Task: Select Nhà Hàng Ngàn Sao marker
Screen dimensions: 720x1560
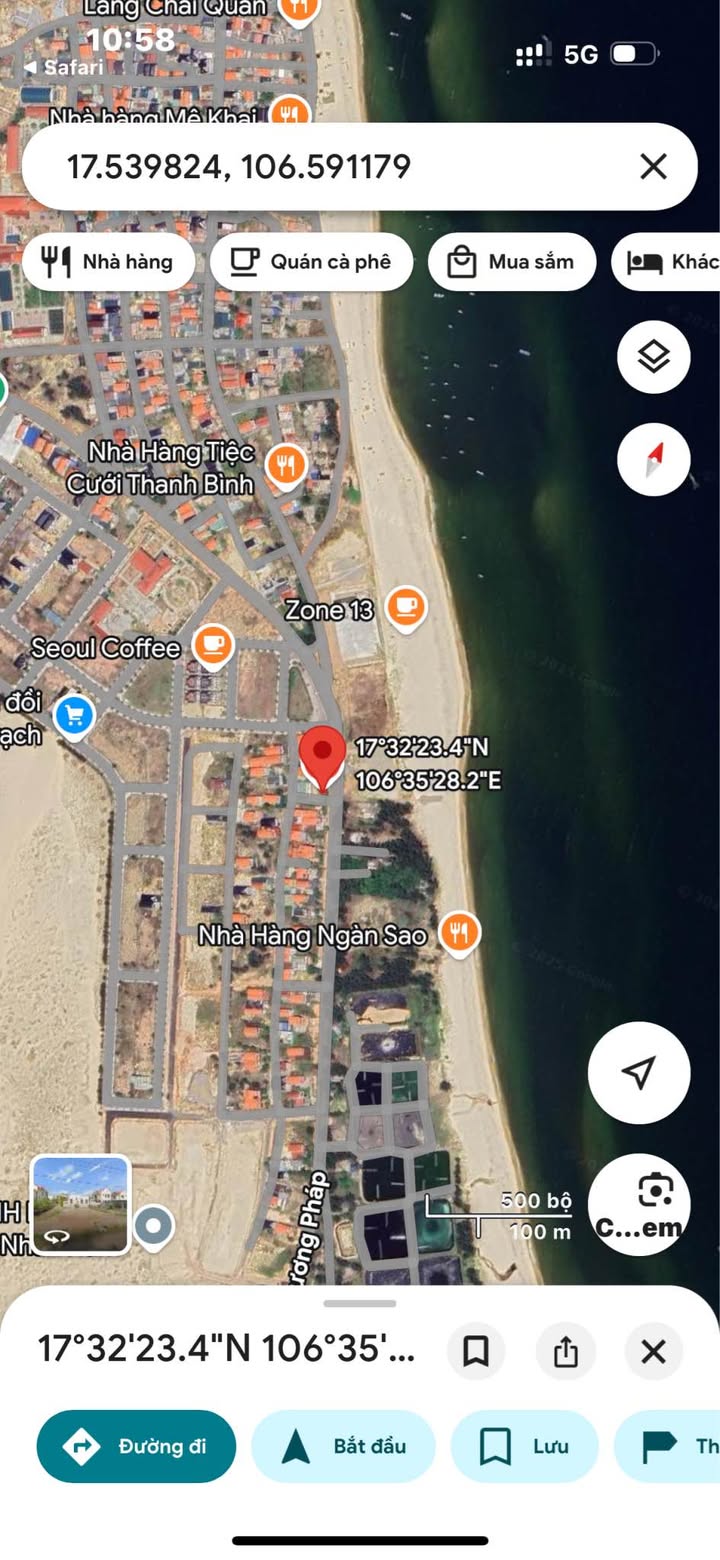Action: click(x=459, y=934)
